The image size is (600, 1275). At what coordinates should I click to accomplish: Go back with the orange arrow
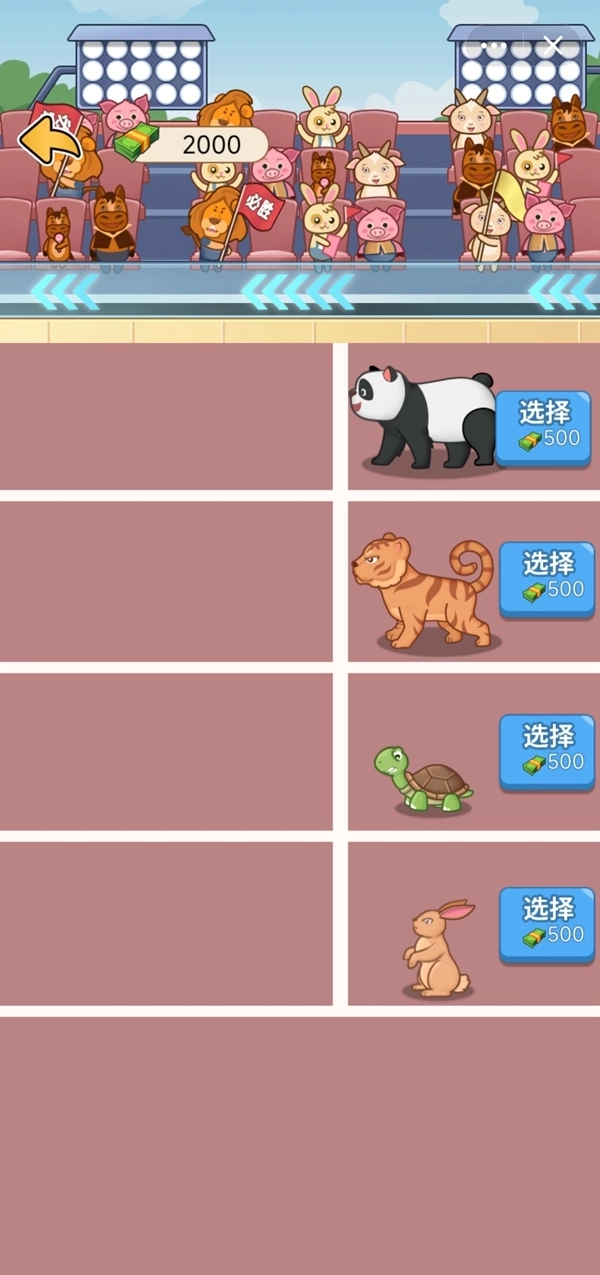point(50,141)
